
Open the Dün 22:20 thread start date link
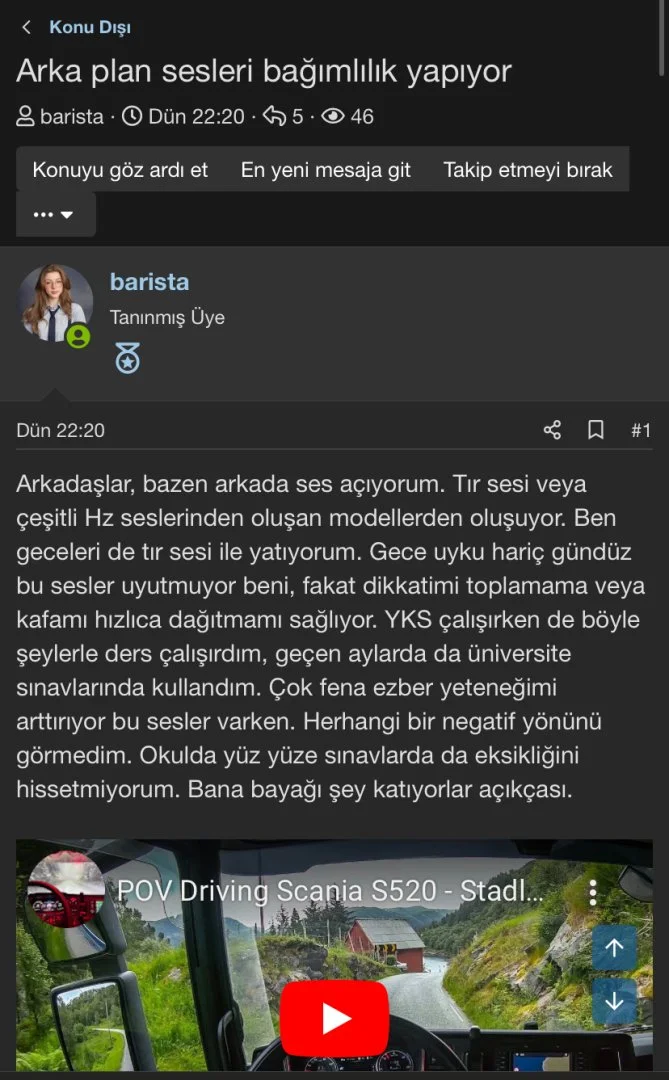pyautogui.click(x=196, y=116)
